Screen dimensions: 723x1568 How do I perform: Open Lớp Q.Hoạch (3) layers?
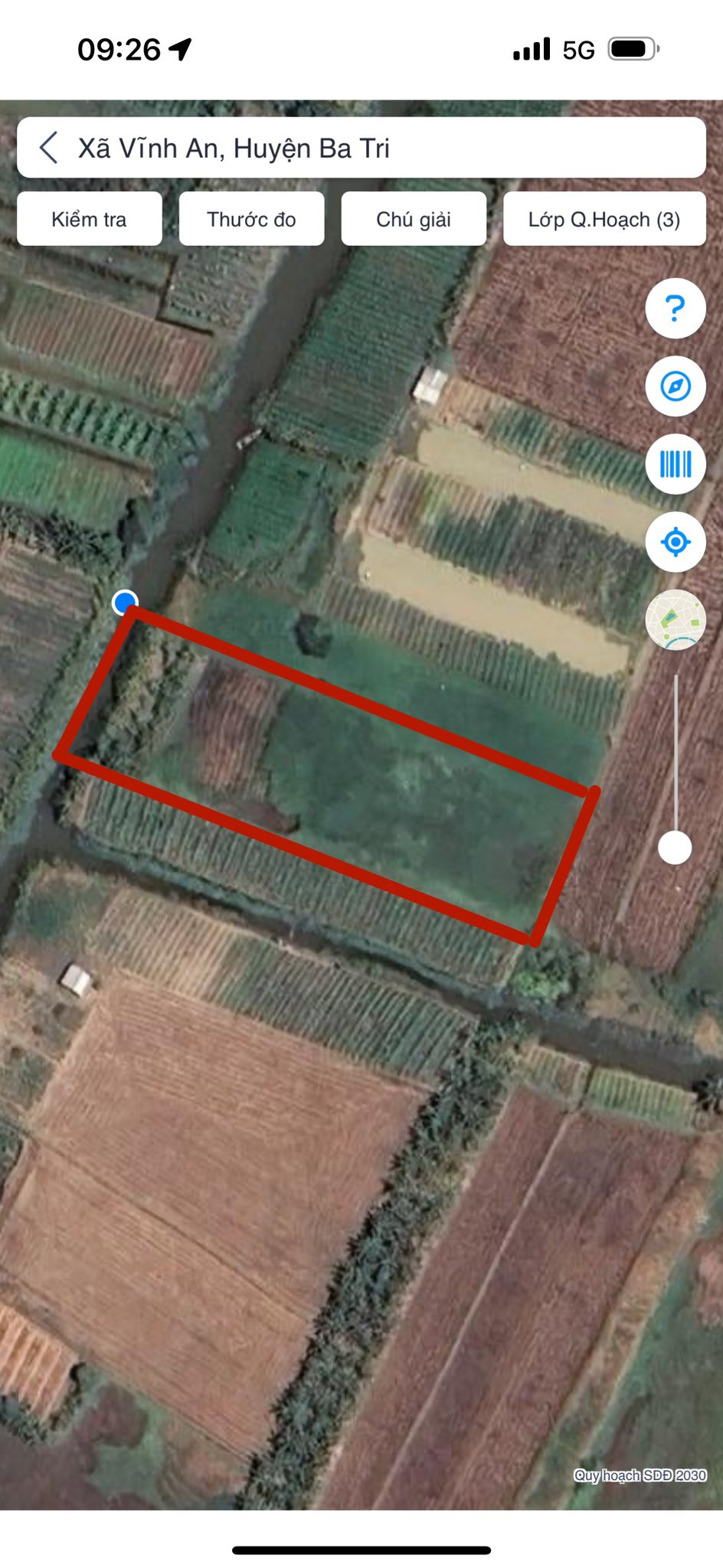coord(604,220)
